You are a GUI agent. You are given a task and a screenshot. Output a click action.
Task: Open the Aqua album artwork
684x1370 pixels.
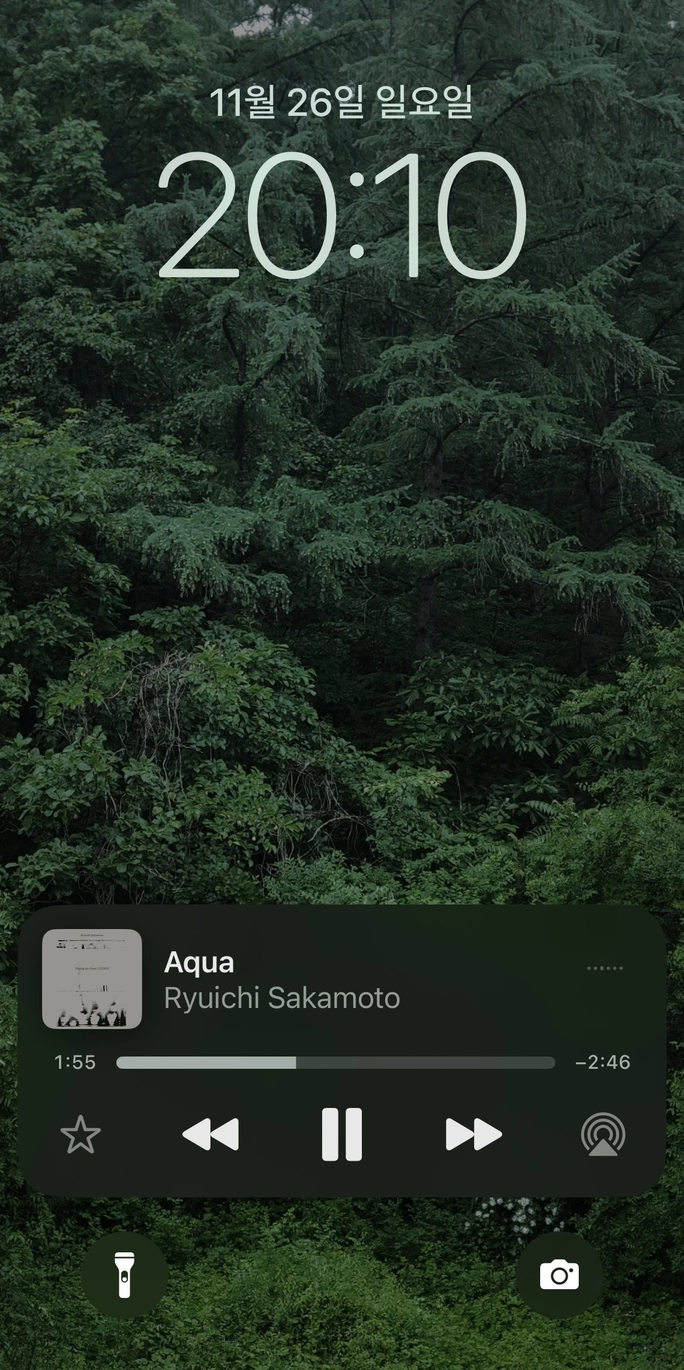point(92,979)
